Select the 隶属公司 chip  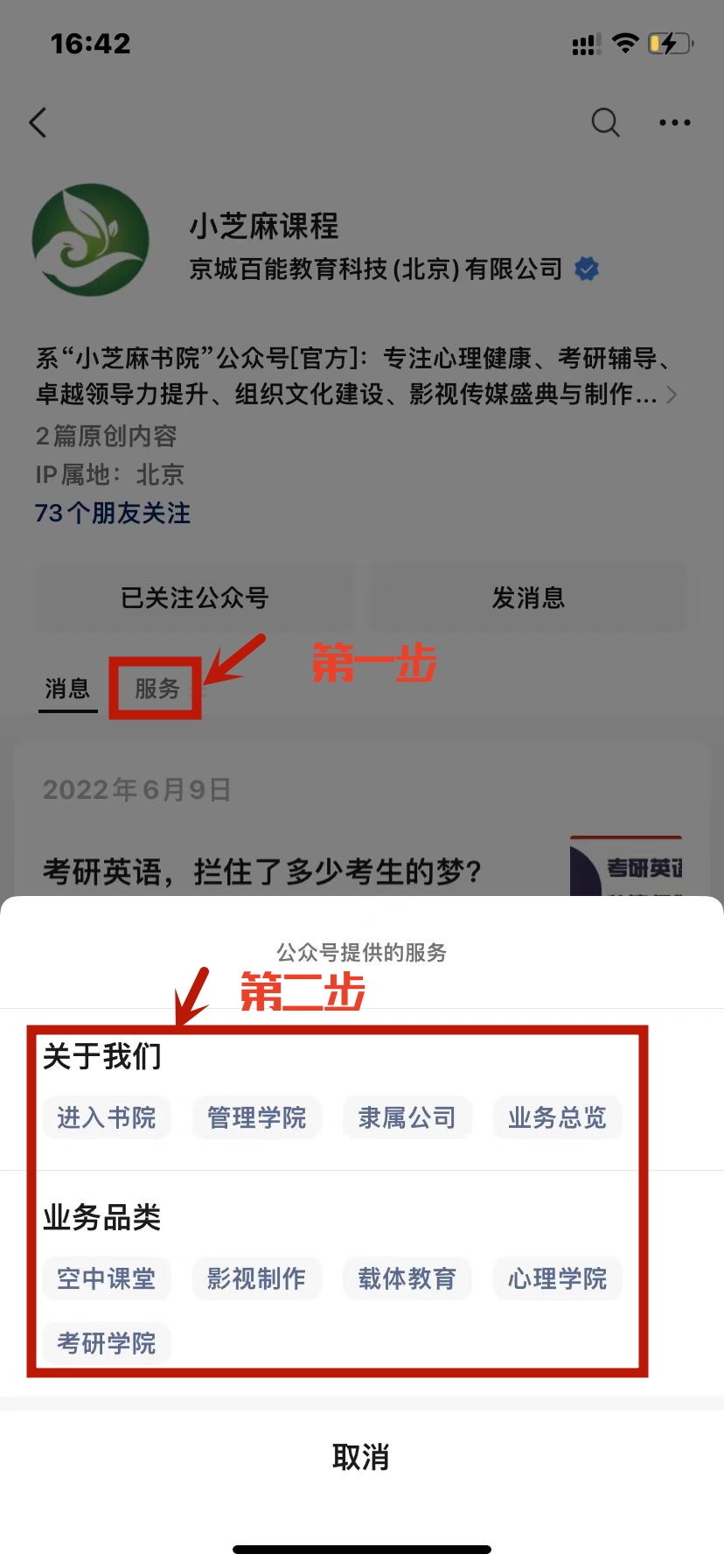tap(407, 1117)
